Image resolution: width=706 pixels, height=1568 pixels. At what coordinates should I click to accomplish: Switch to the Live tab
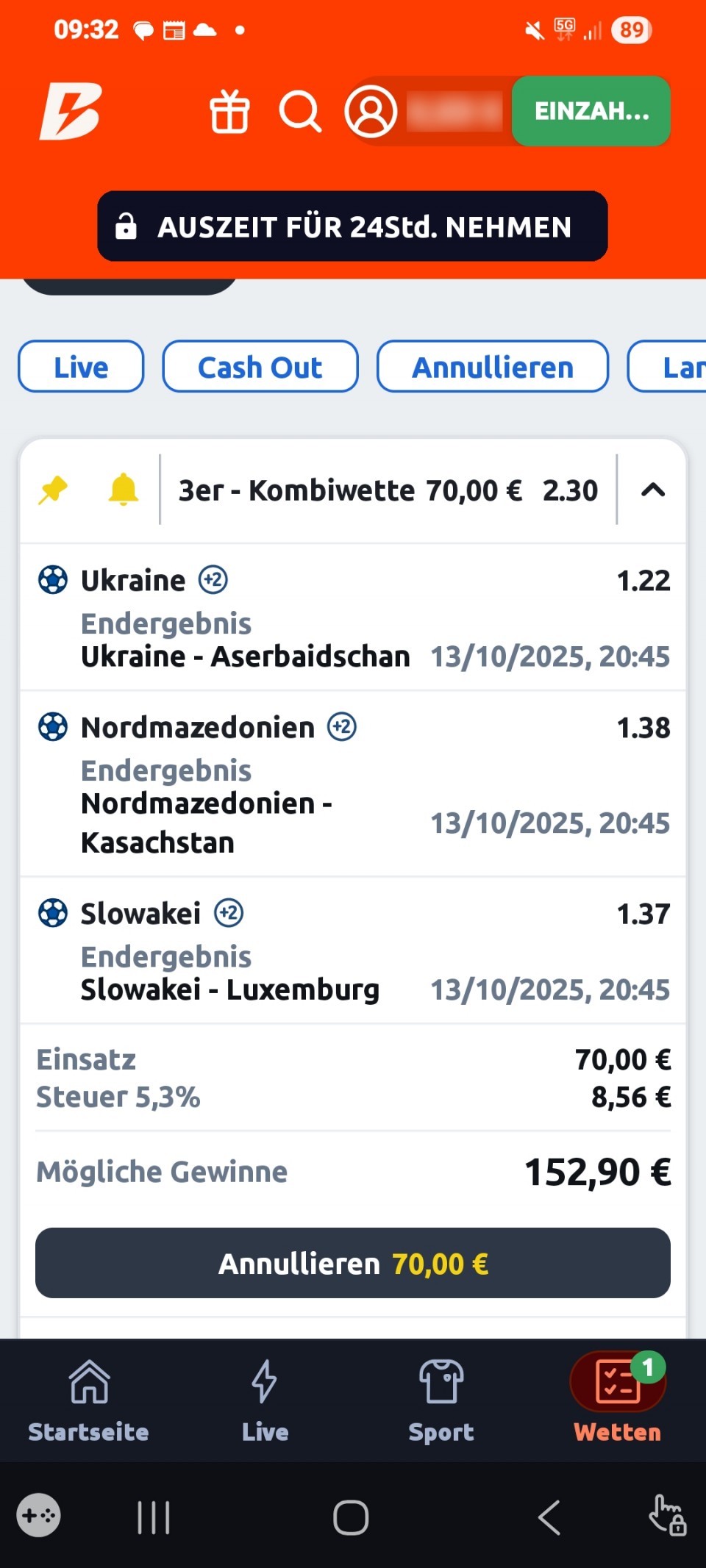click(265, 1400)
